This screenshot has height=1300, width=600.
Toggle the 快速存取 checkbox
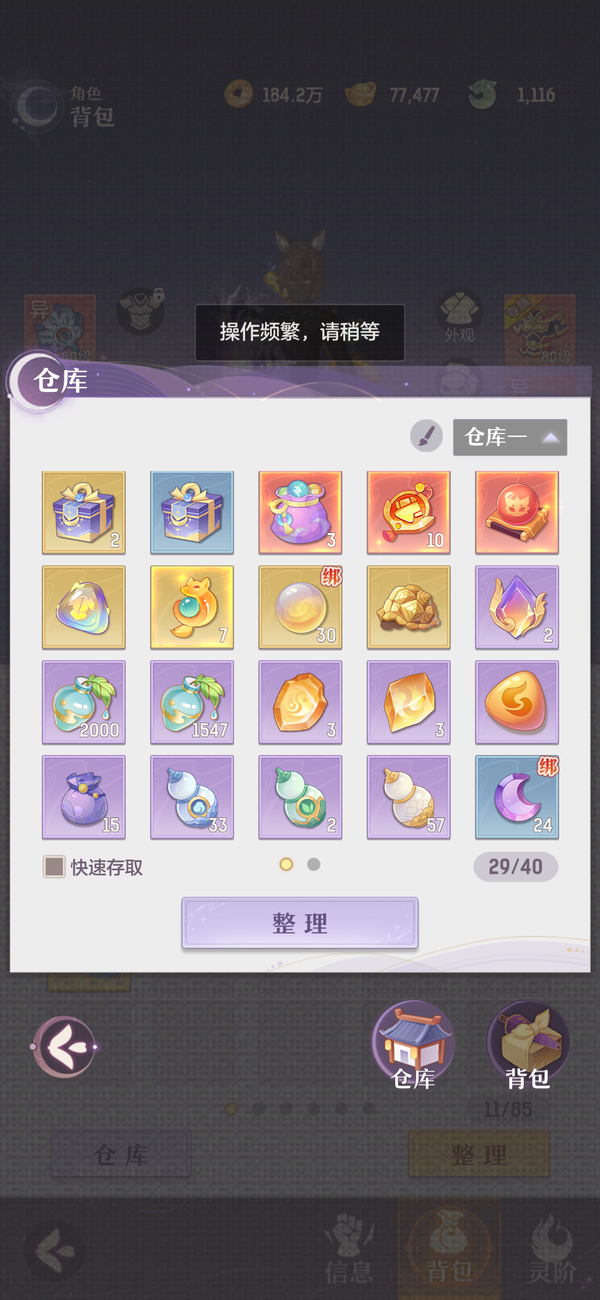pos(54,867)
